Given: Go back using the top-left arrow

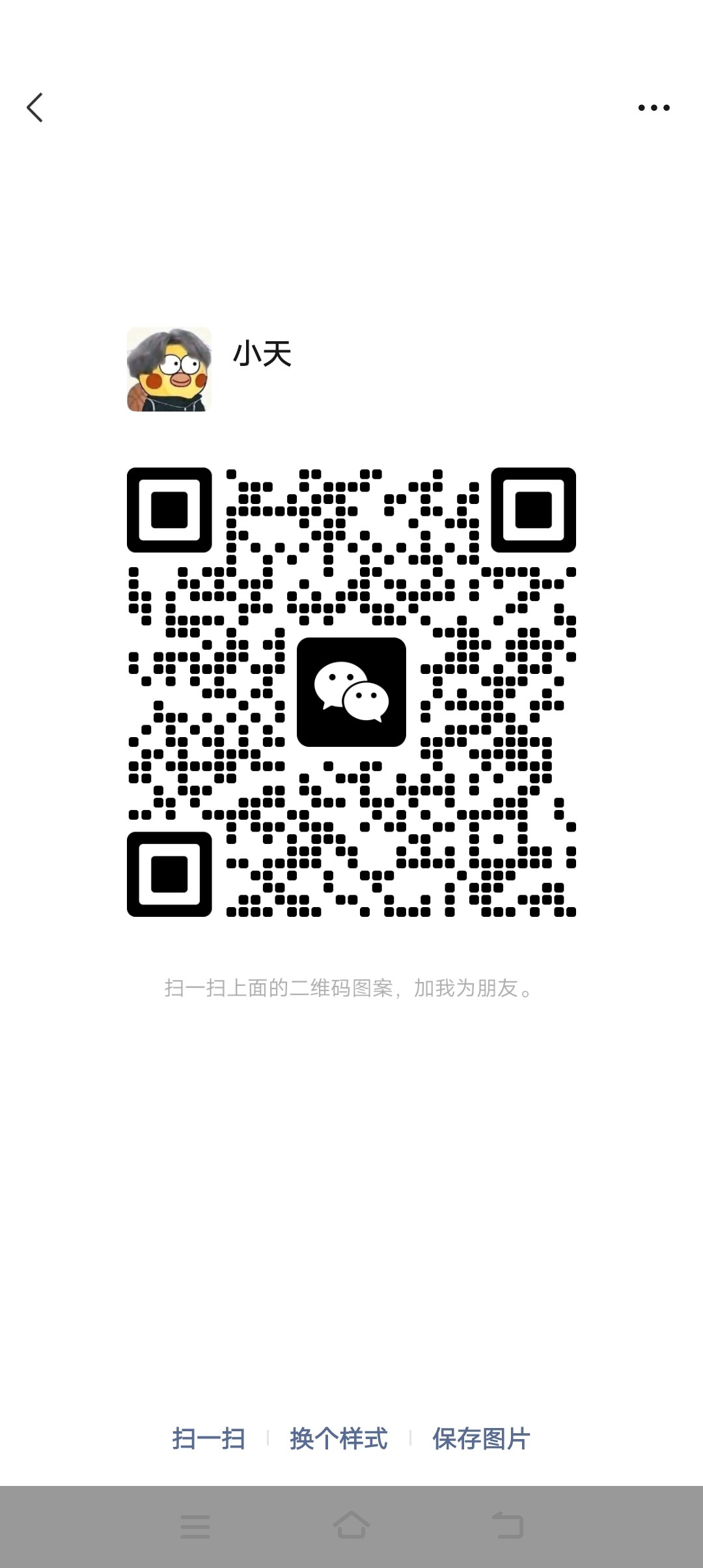Looking at the screenshot, I should [35, 107].
